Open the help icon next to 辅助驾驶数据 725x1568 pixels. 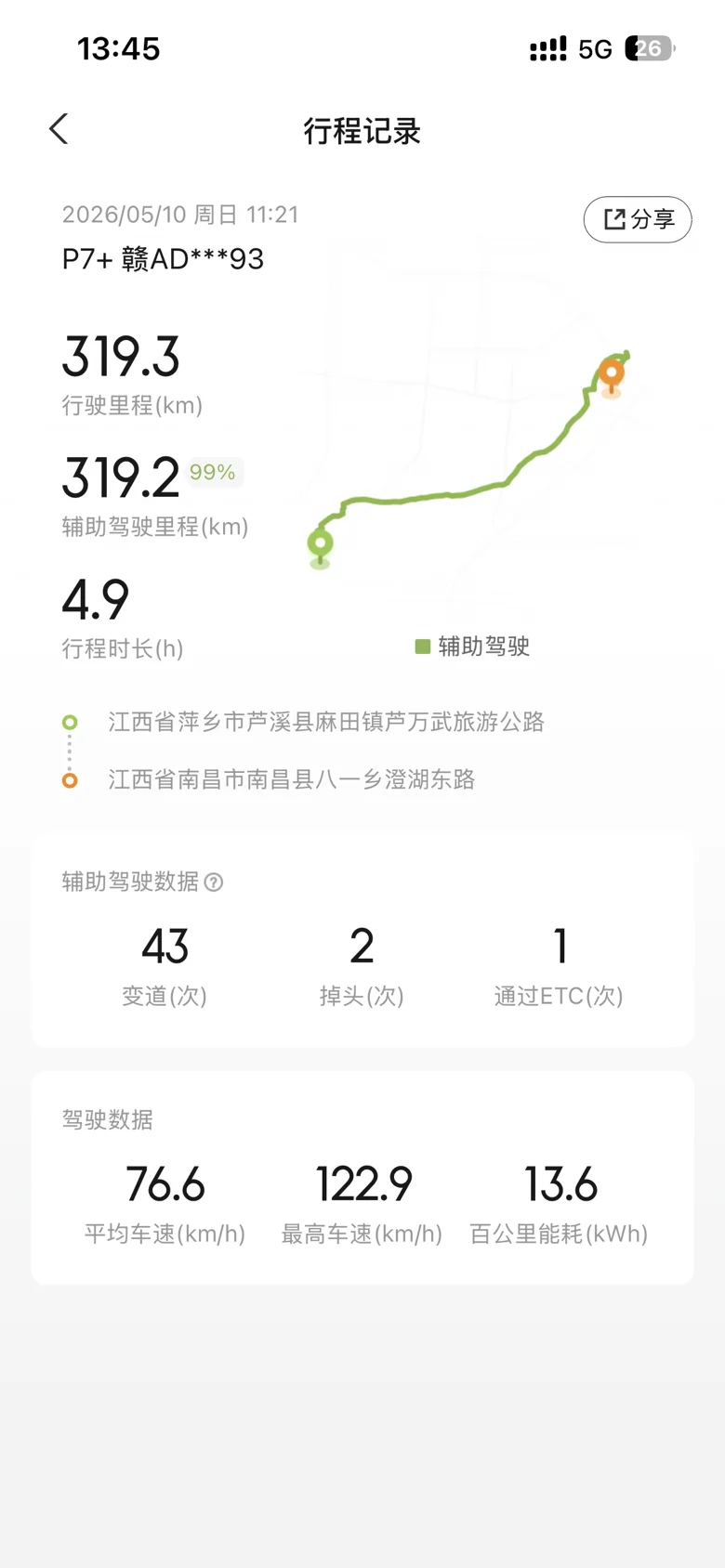click(214, 882)
